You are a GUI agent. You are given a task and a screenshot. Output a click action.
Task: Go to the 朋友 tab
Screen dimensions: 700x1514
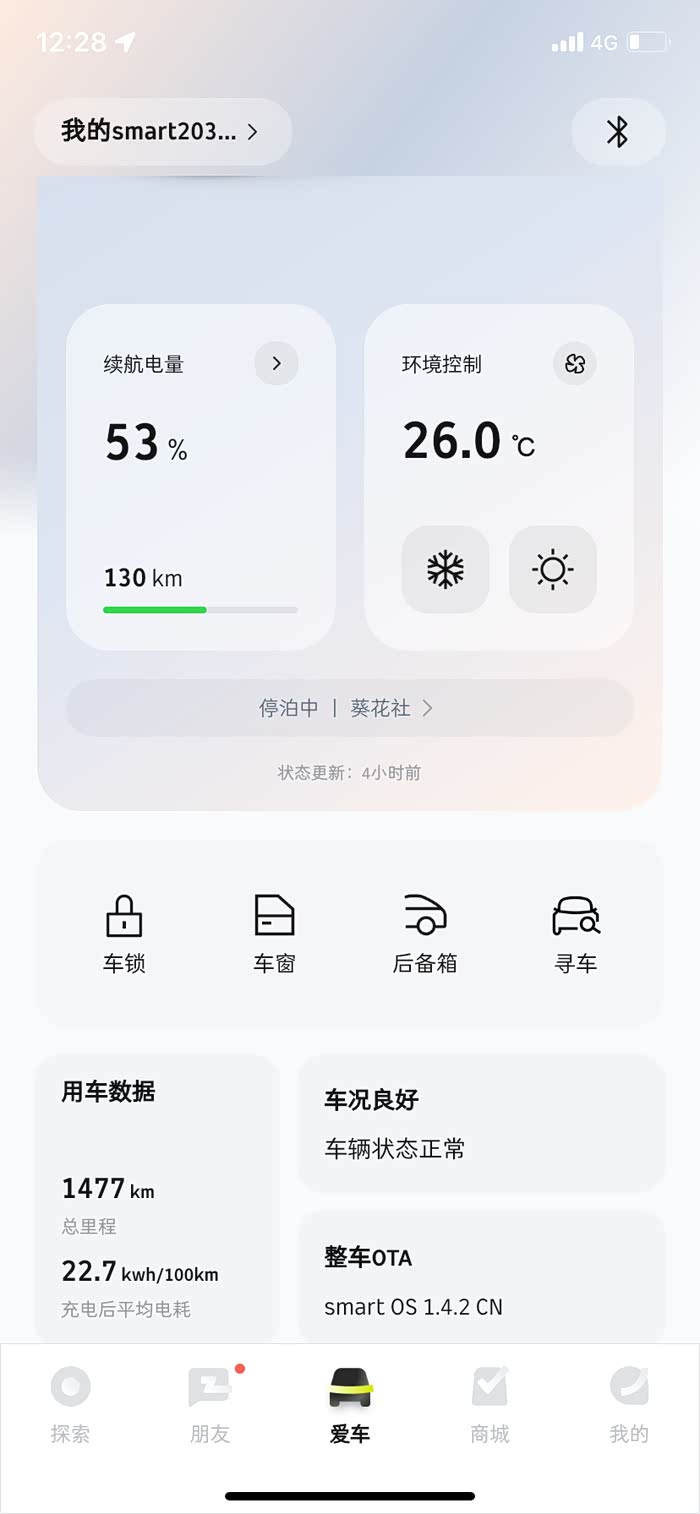(210, 1405)
